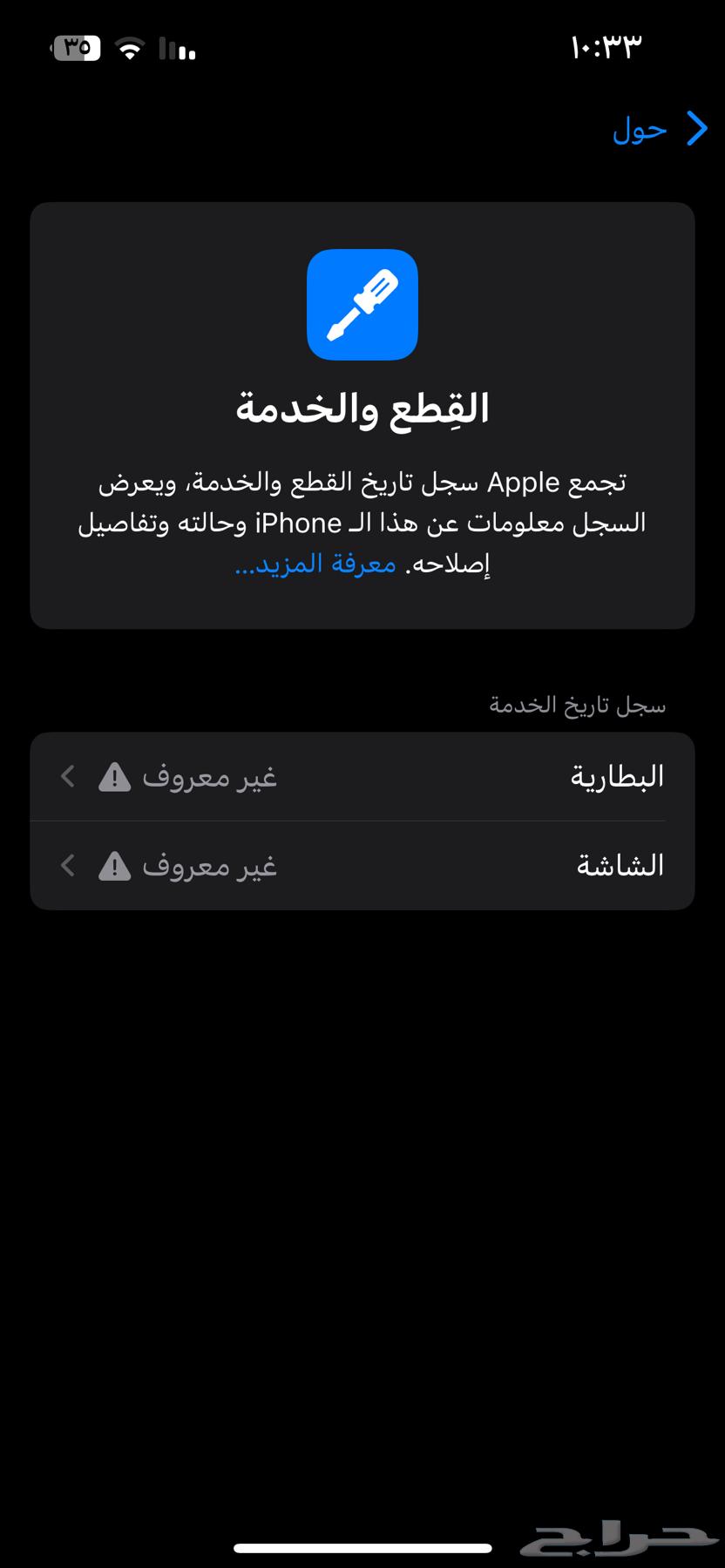Expand details with the chevron on البطارية row

click(66, 776)
